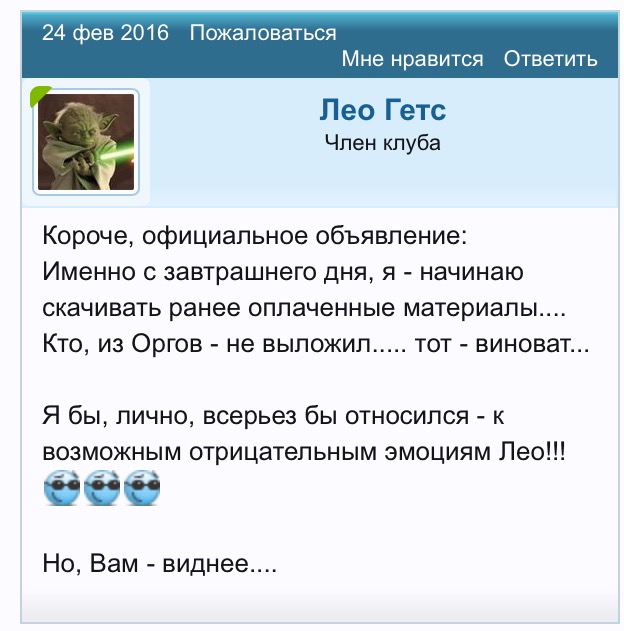The image size is (624, 631).
Task: Tap Ответить to reply to the post
Action: coord(550,59)
